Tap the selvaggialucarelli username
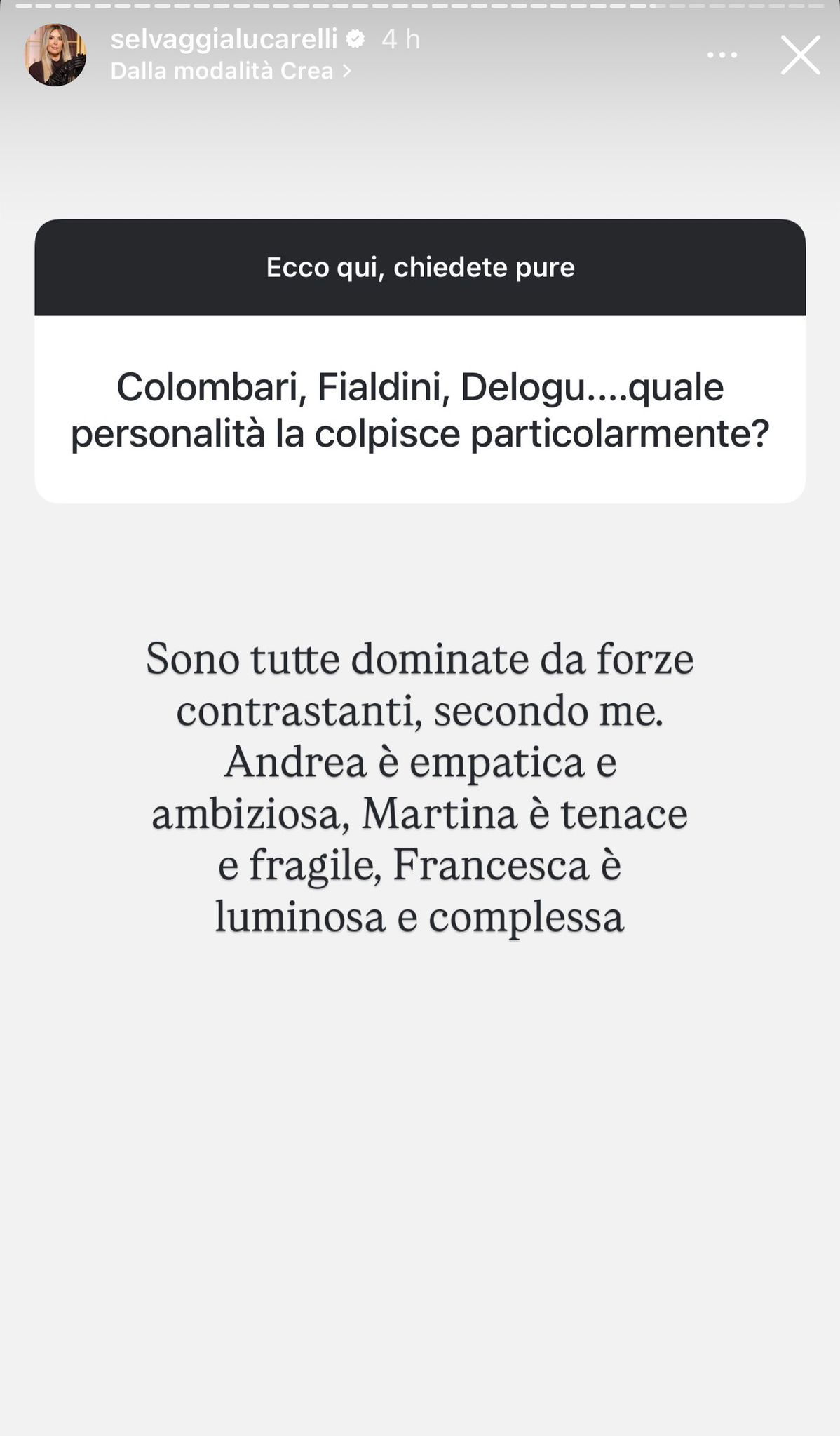This screenshot has height=1436, width=840. click(224, 39)
